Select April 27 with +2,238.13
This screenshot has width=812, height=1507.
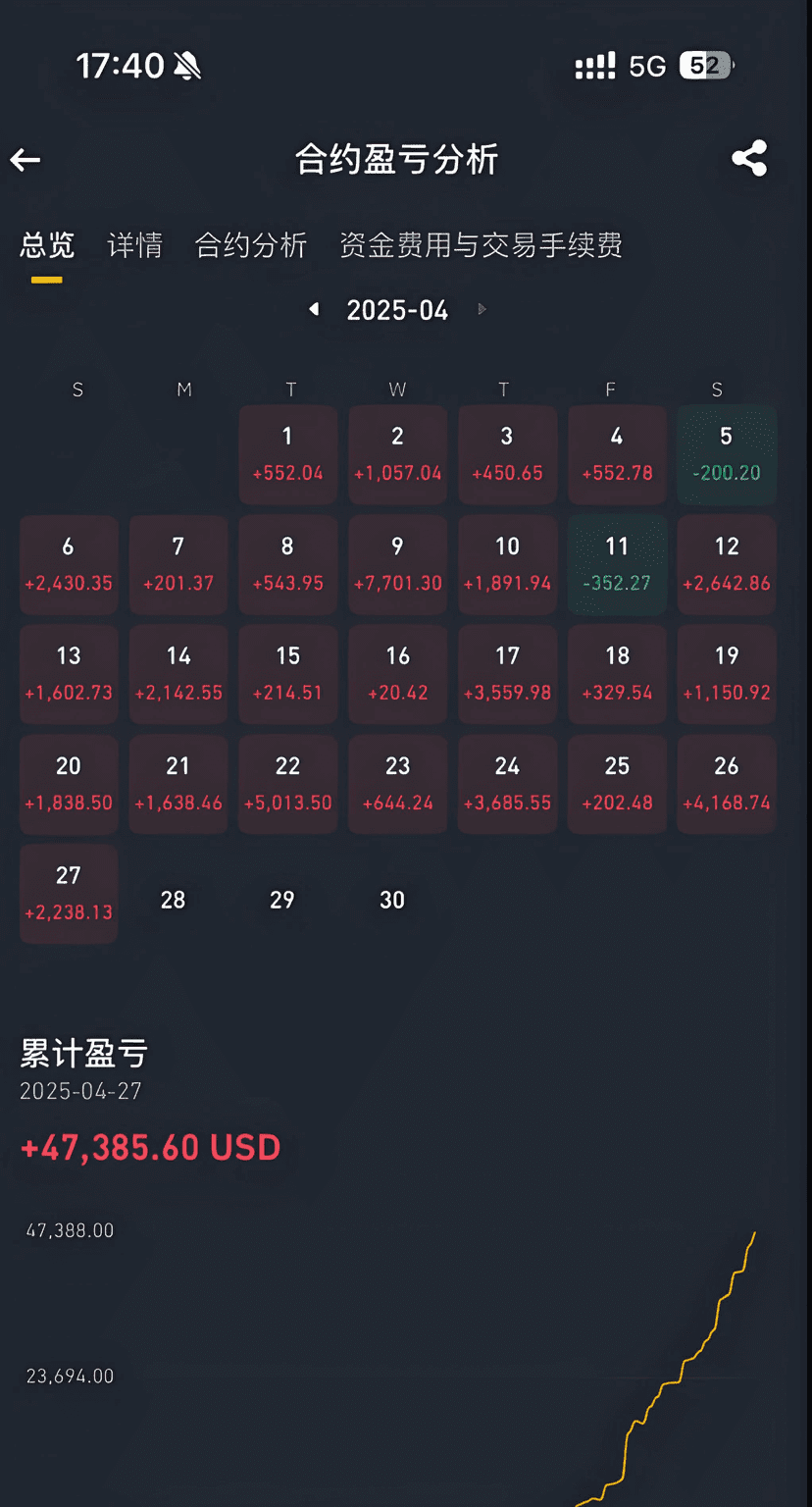(69, 894)
